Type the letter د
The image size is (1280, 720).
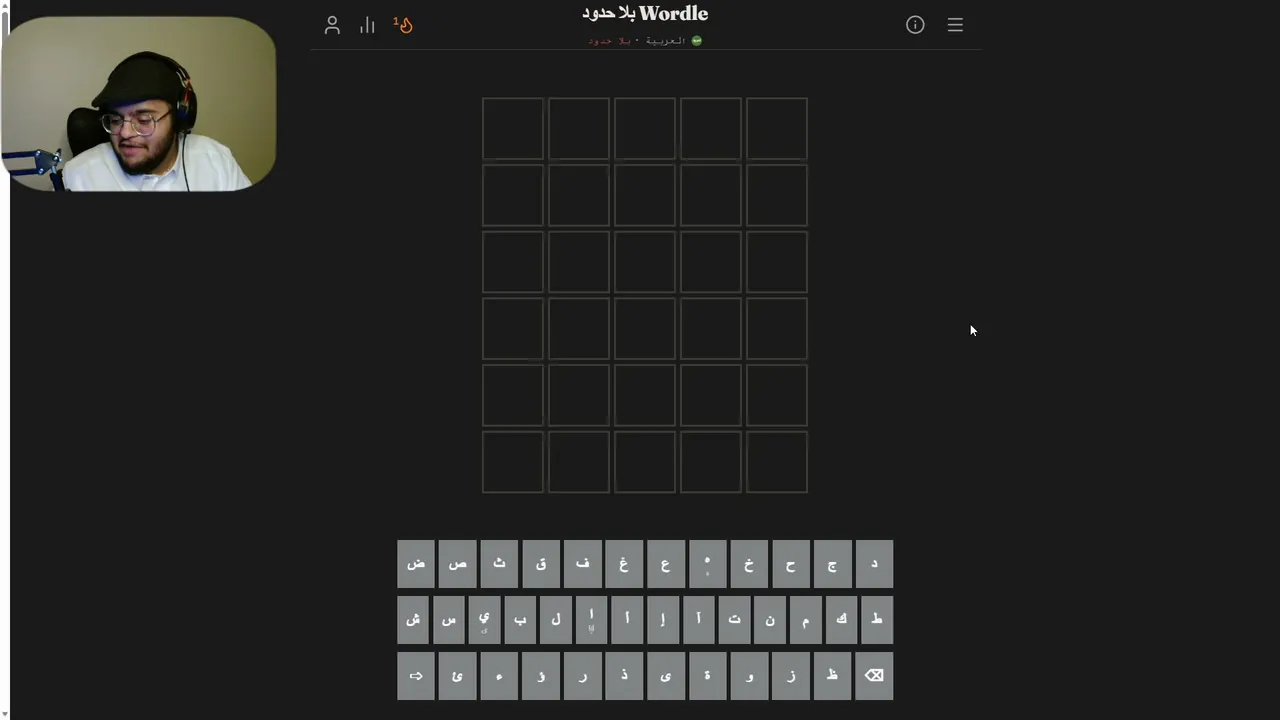point(874,564)
